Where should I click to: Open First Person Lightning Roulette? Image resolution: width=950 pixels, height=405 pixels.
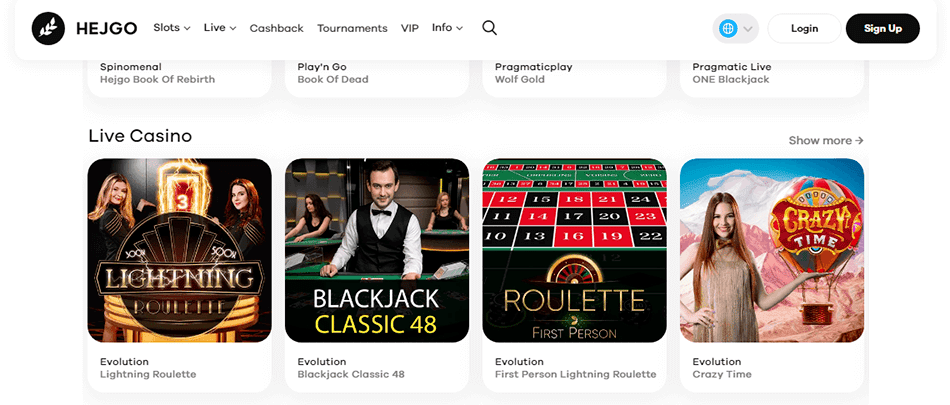coord(574,275)
